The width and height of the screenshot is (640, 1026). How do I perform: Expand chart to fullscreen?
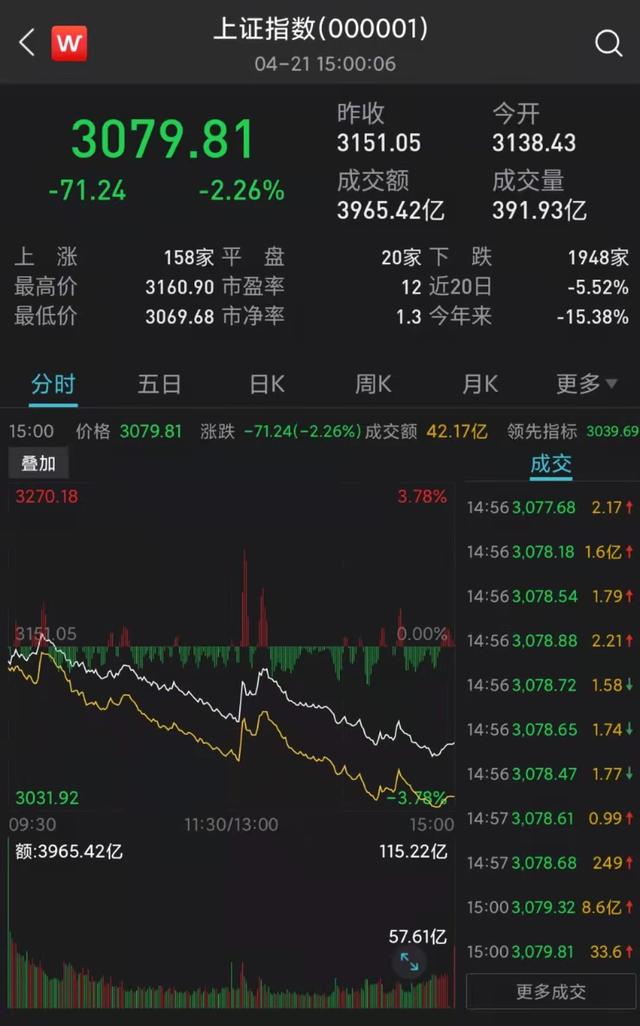[410, 961]
